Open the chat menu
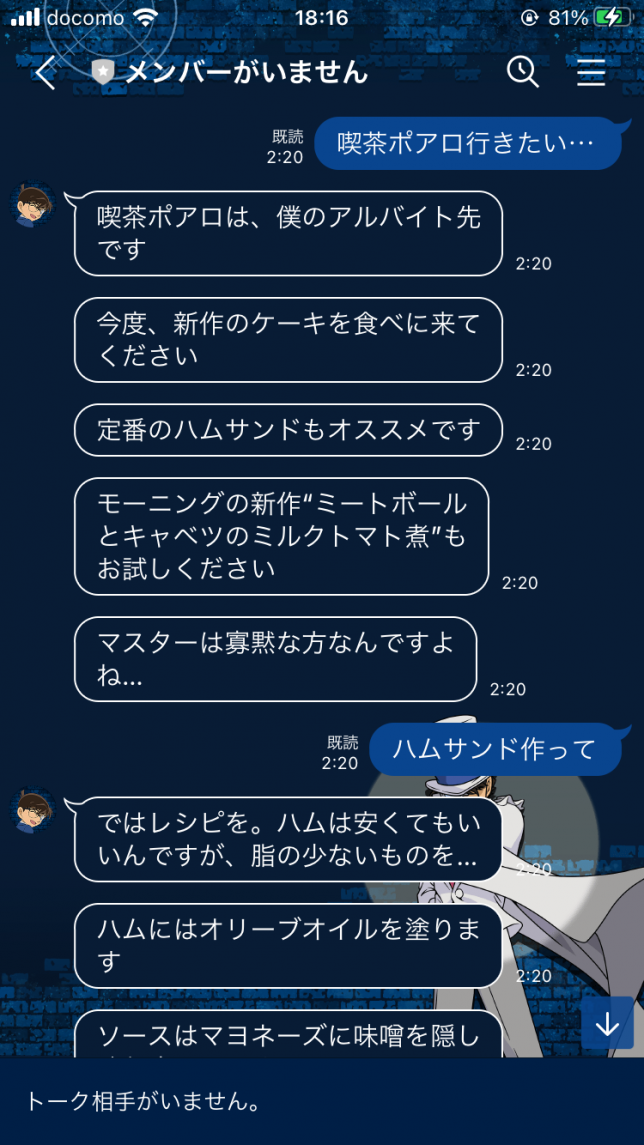 (x=591, y=72)
